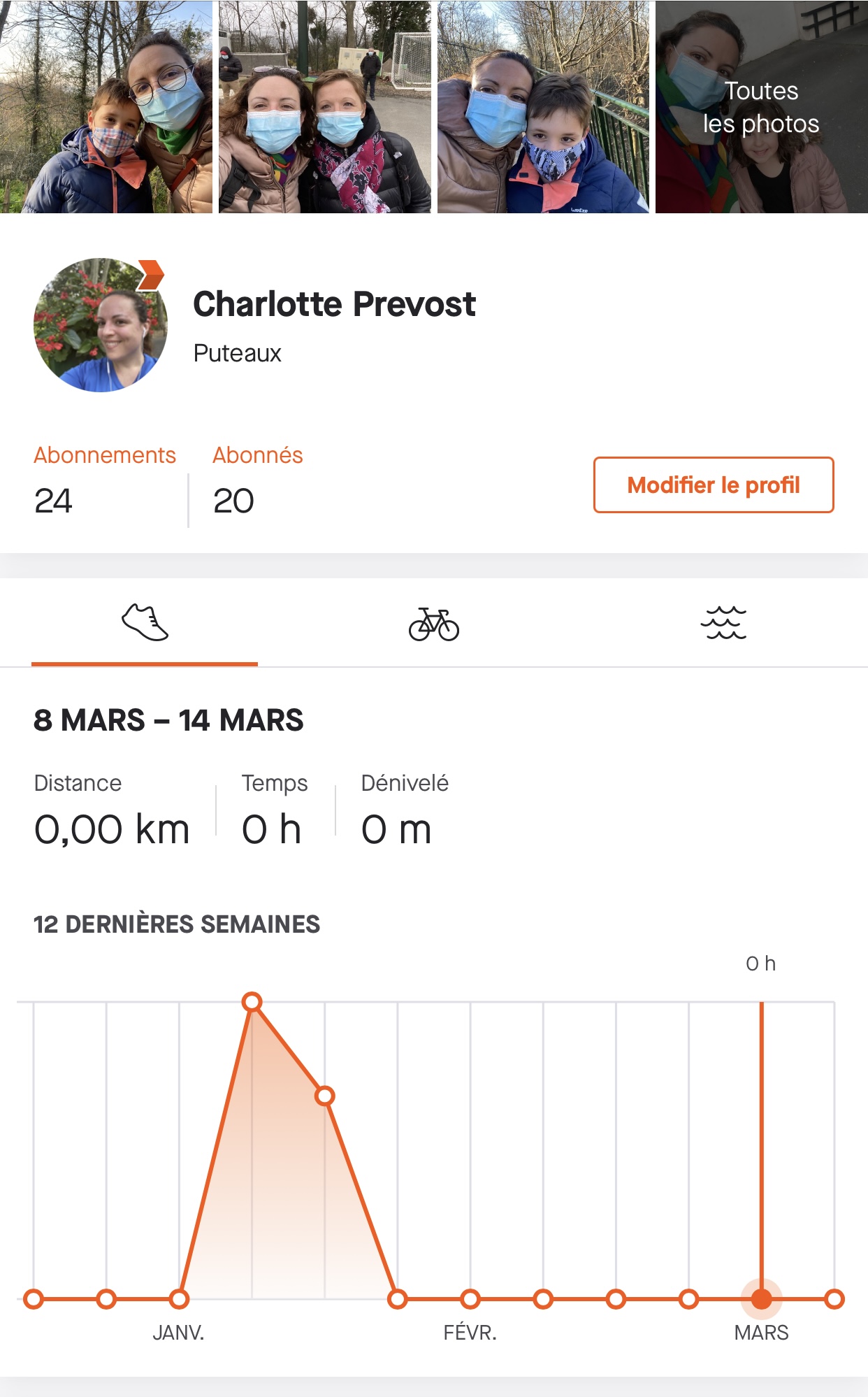
Task: Open all photos via Toutes les photos
Action: tap(761, 107)
